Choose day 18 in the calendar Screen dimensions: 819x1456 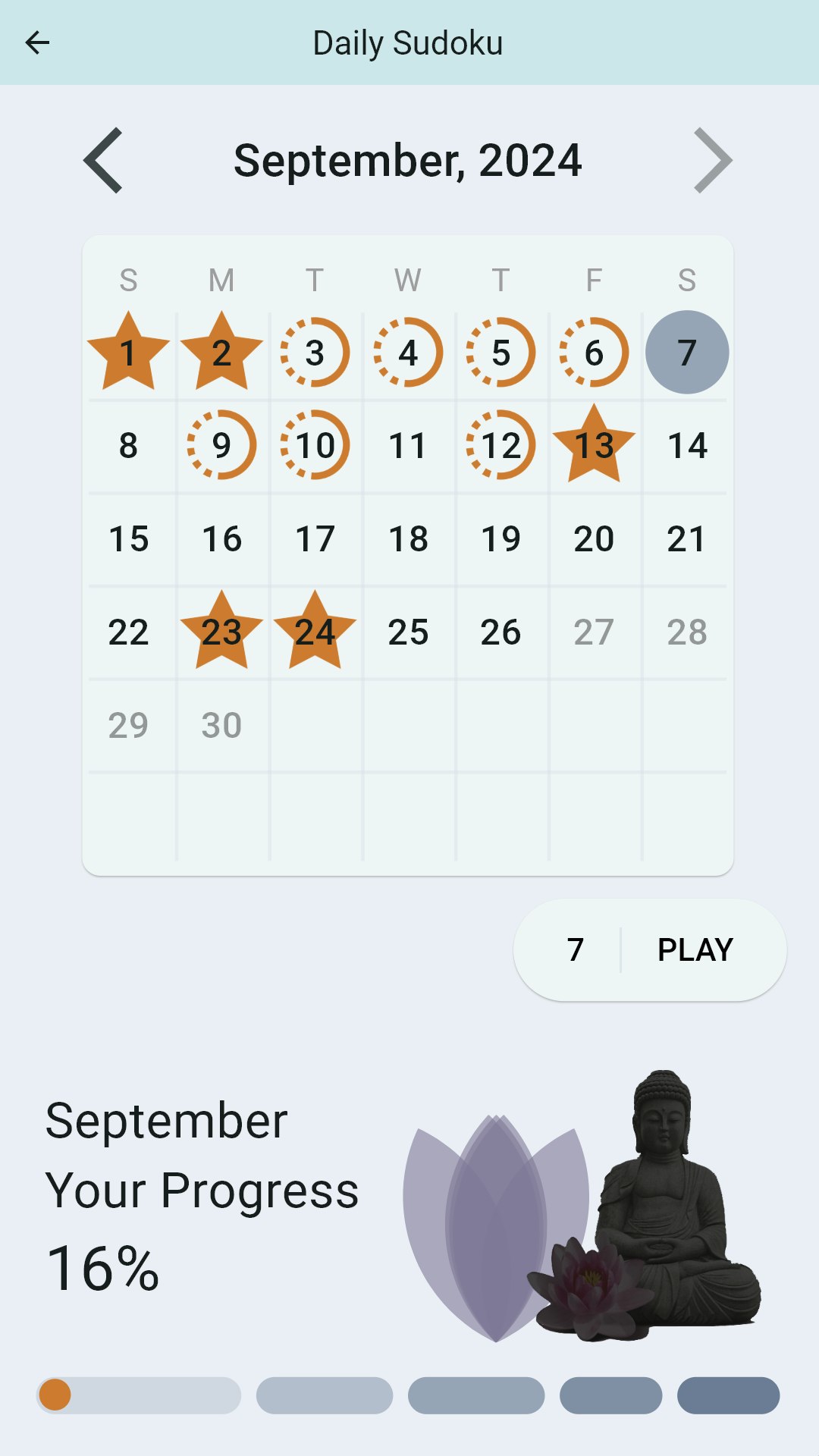click(408, 538)
